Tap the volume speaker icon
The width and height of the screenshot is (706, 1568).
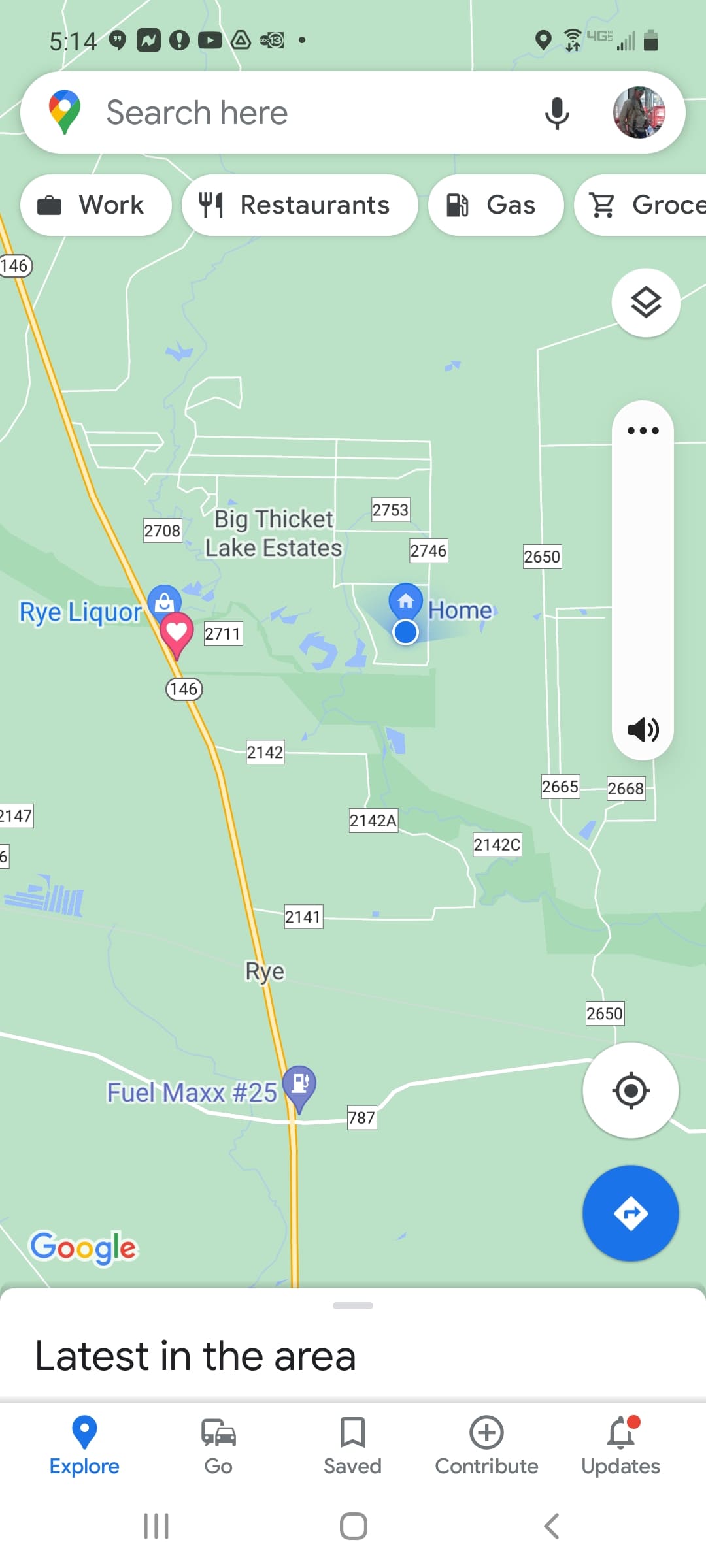[643, 729]
